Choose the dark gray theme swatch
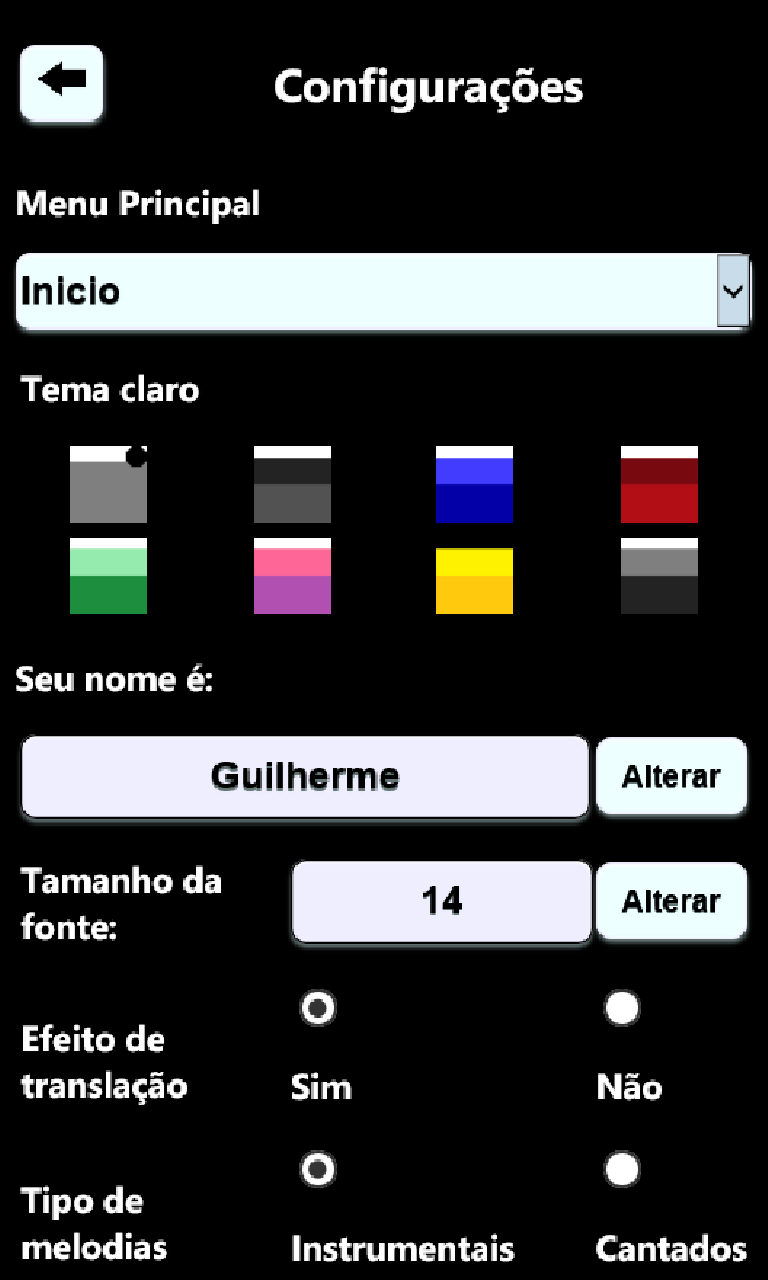The image size is (768, 1280). tap(292, 485)
